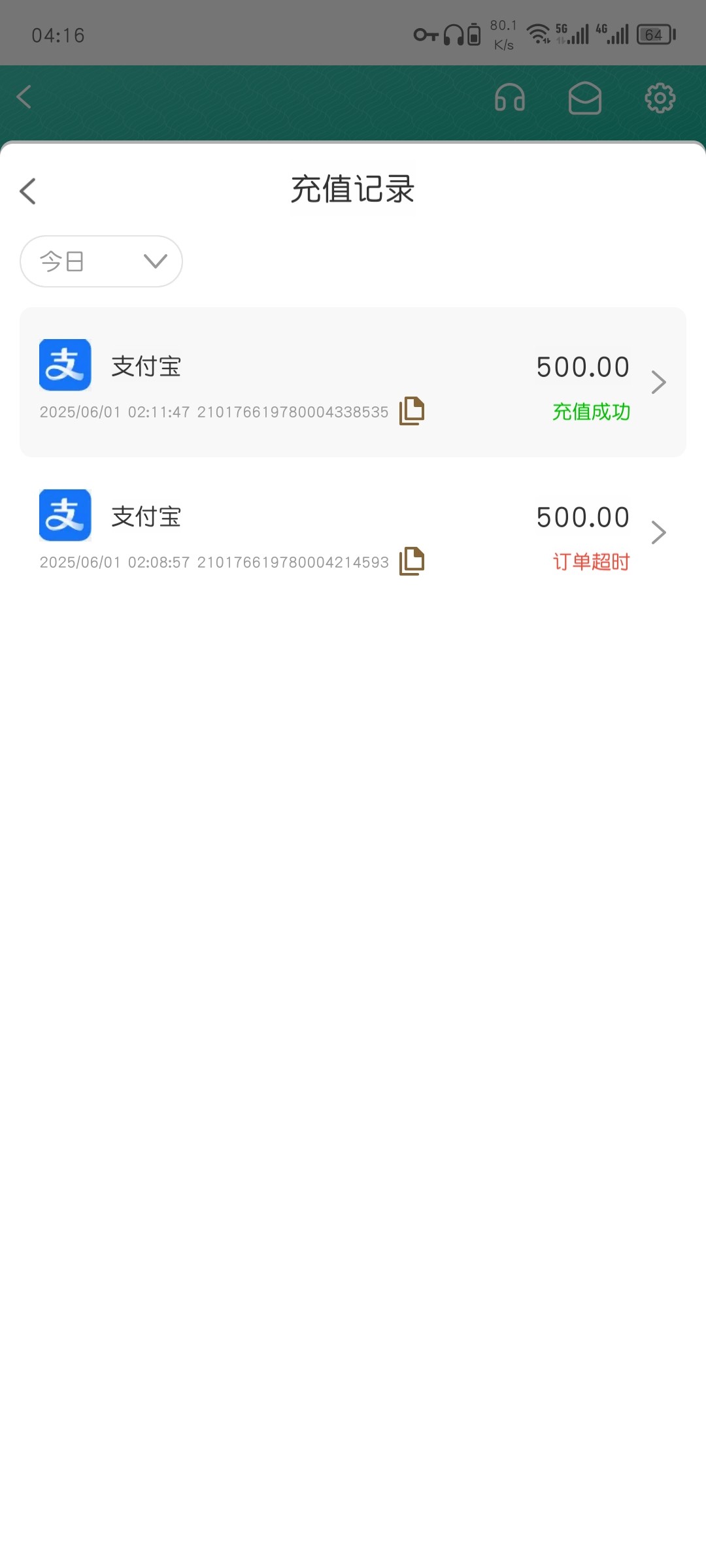Copy order number ending in 4214593
Image resolution: width=706 pixels, height=1568 pixels.
[x=412, y=561]
